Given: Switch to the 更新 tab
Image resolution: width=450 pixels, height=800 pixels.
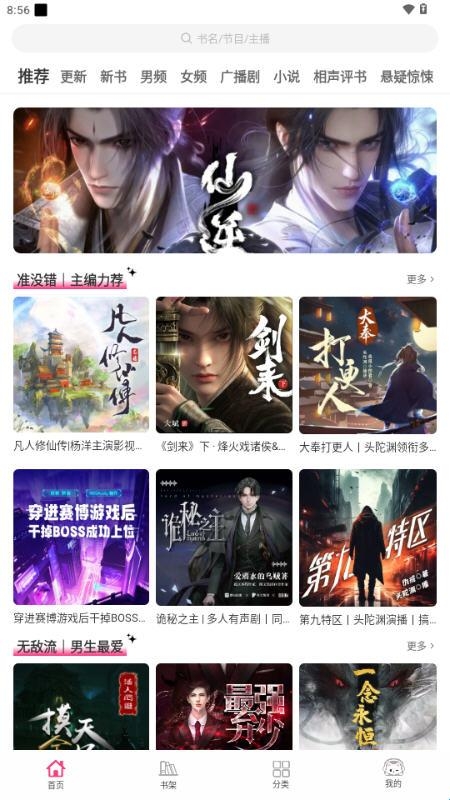Looking at the screenshot, I should coord(73,77).
